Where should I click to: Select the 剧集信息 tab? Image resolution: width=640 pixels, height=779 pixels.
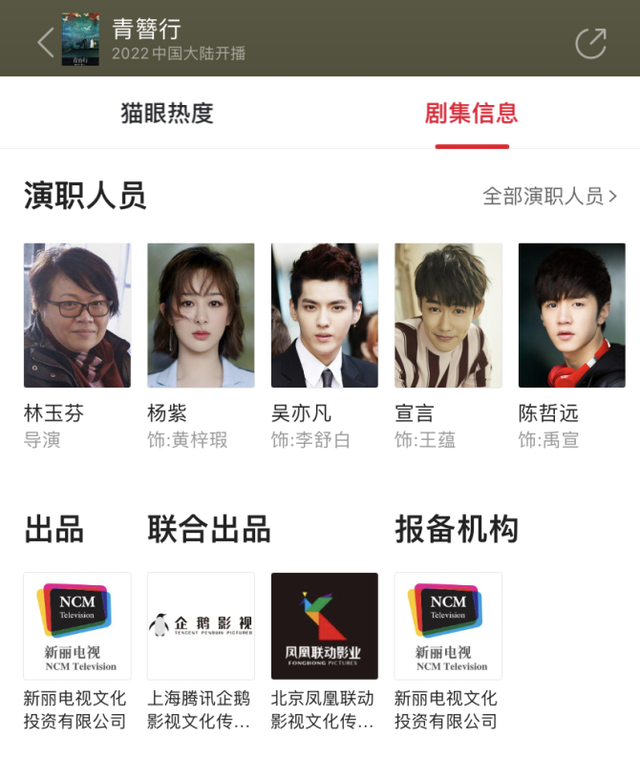point(471,113)
